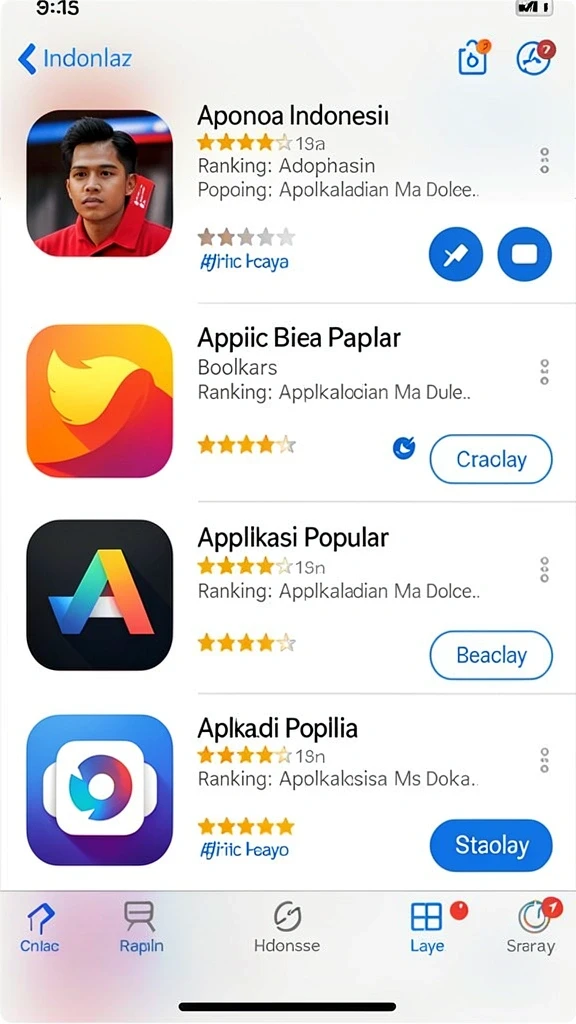This screenshot has height=1024, width=576.
Task: Open the overflow menu for Aplkadi Popllia
Action: pos(544,760)
